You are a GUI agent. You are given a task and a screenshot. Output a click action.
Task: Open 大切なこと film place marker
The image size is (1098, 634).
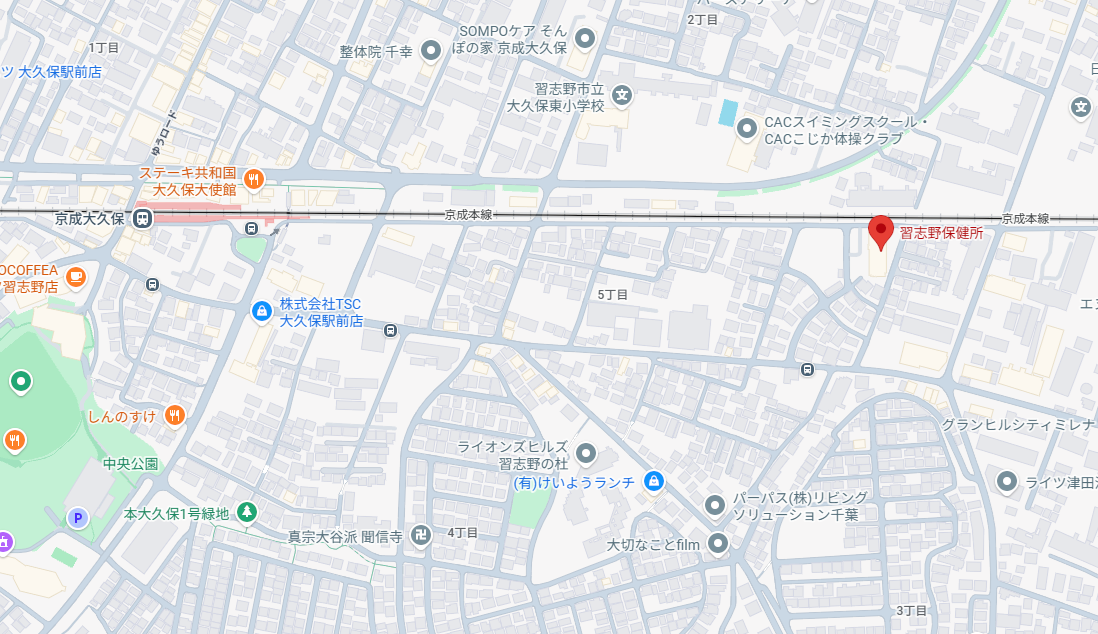(718, 544)
